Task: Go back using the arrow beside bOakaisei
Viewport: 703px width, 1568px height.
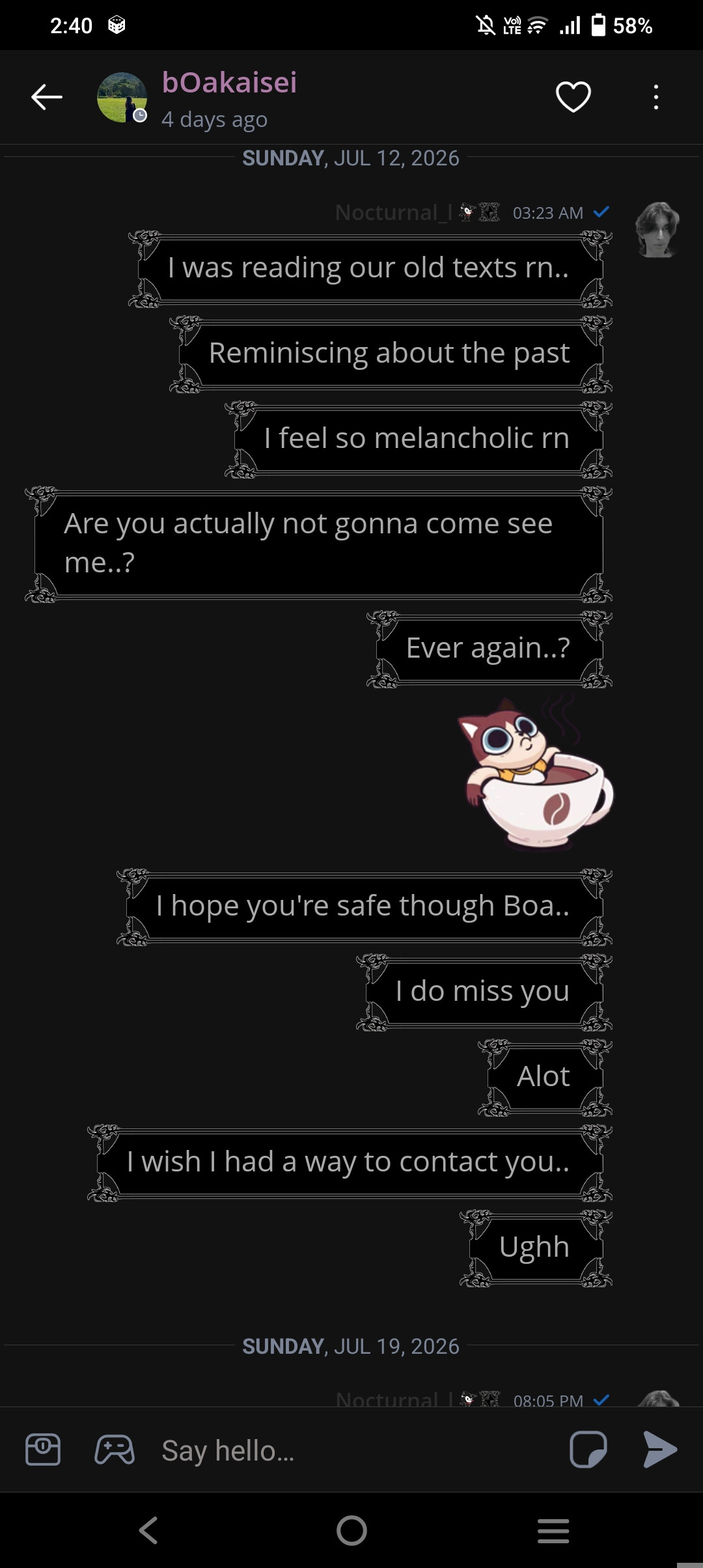Action: (x=47, y=98)
